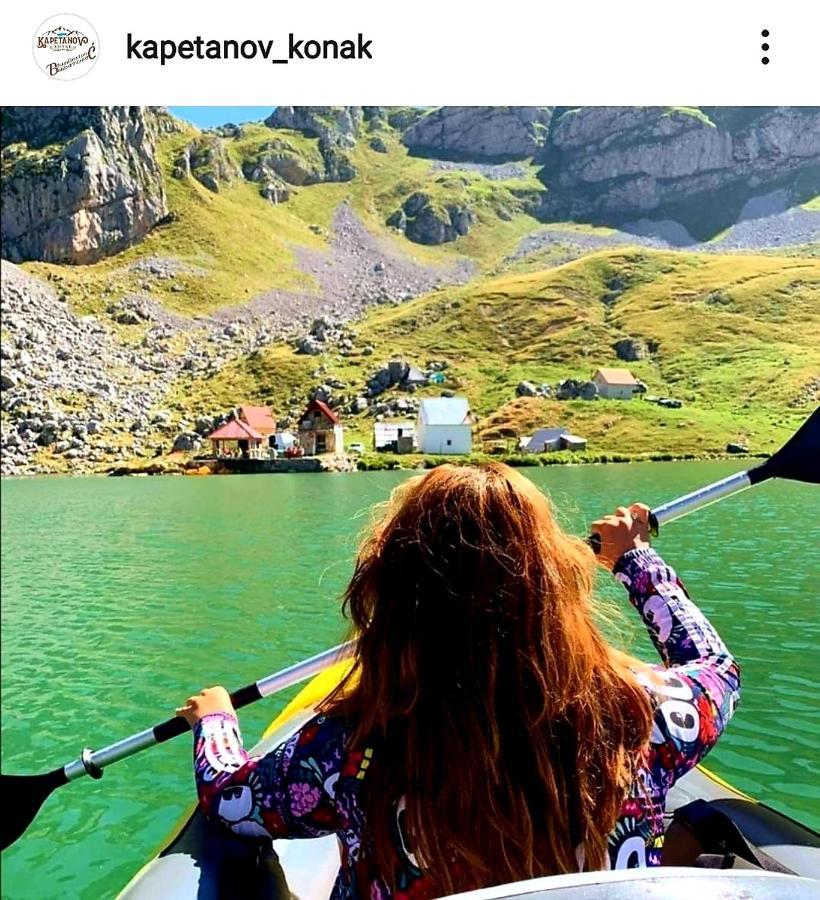Open kapetanov_konak profile via username
820x900 pixels.
tap(248, 47)
